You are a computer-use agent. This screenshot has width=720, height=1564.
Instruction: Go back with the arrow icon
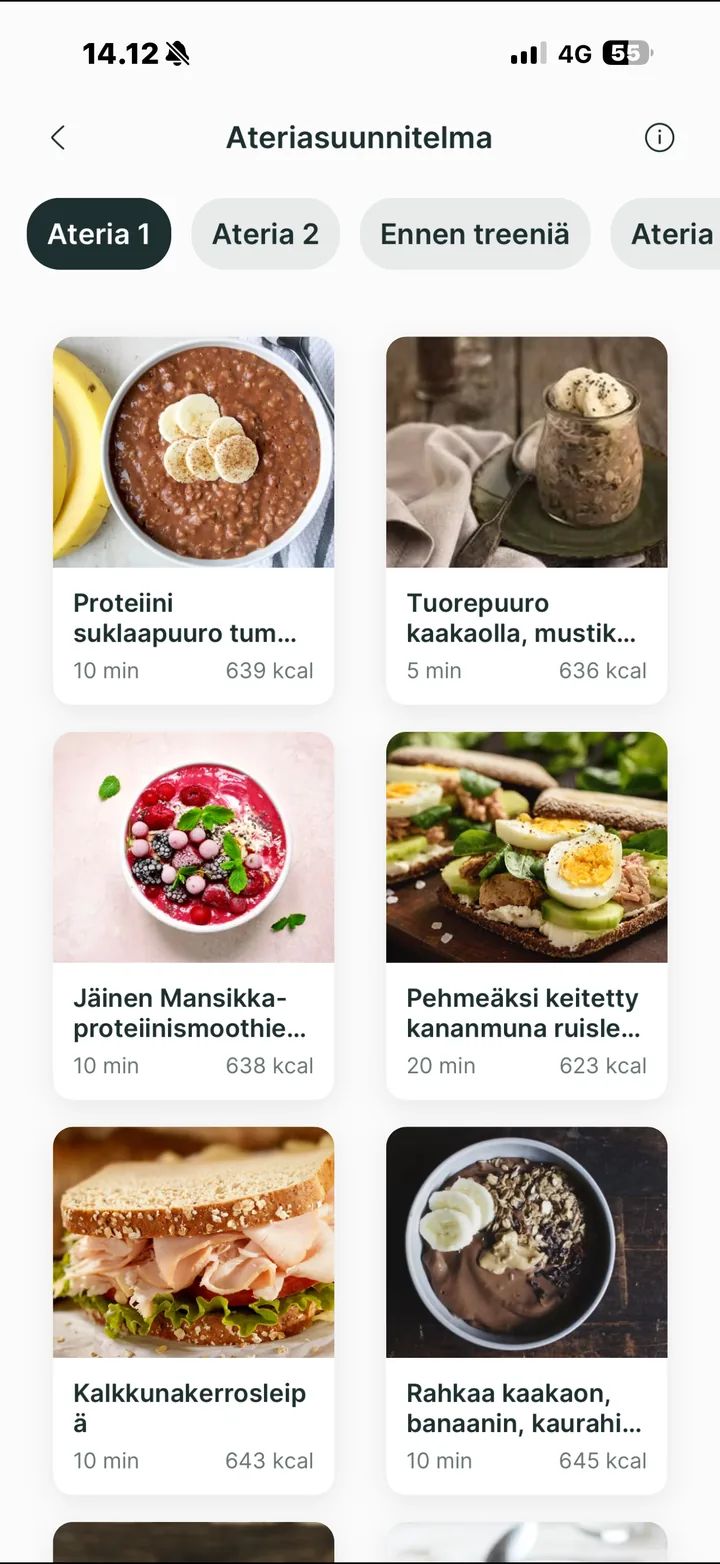(x=58, y=138)
